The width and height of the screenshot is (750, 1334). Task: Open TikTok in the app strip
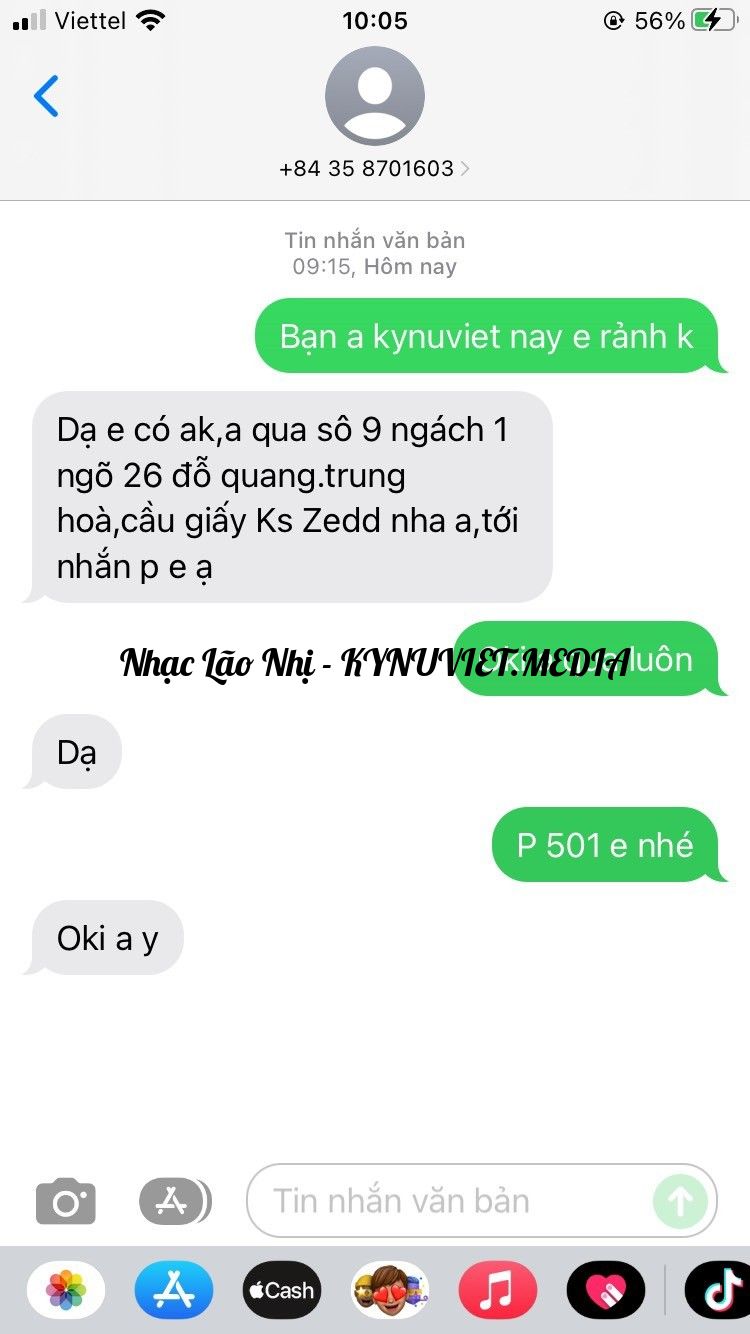tap(720, 1290)
